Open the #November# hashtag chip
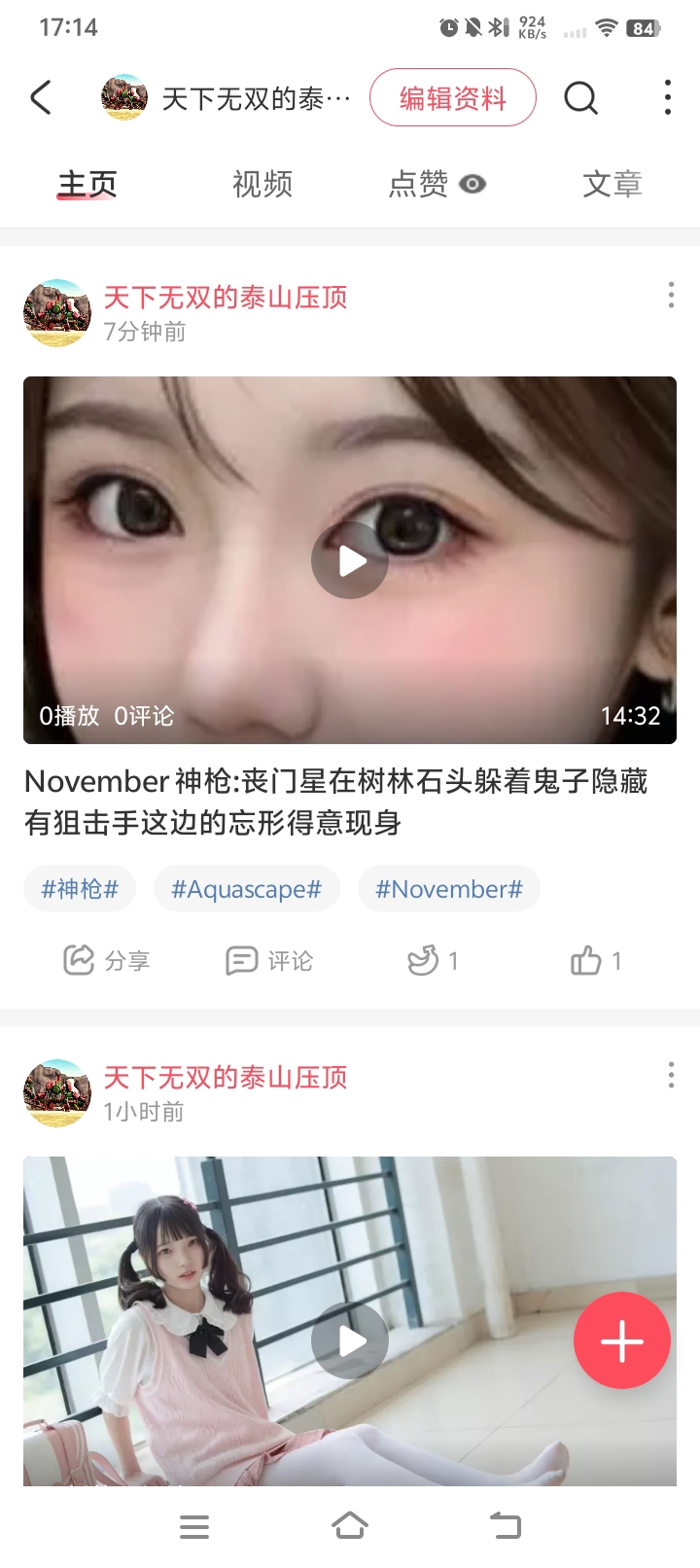Screen dimensions: 700x1568 click(x=448, y=888)
